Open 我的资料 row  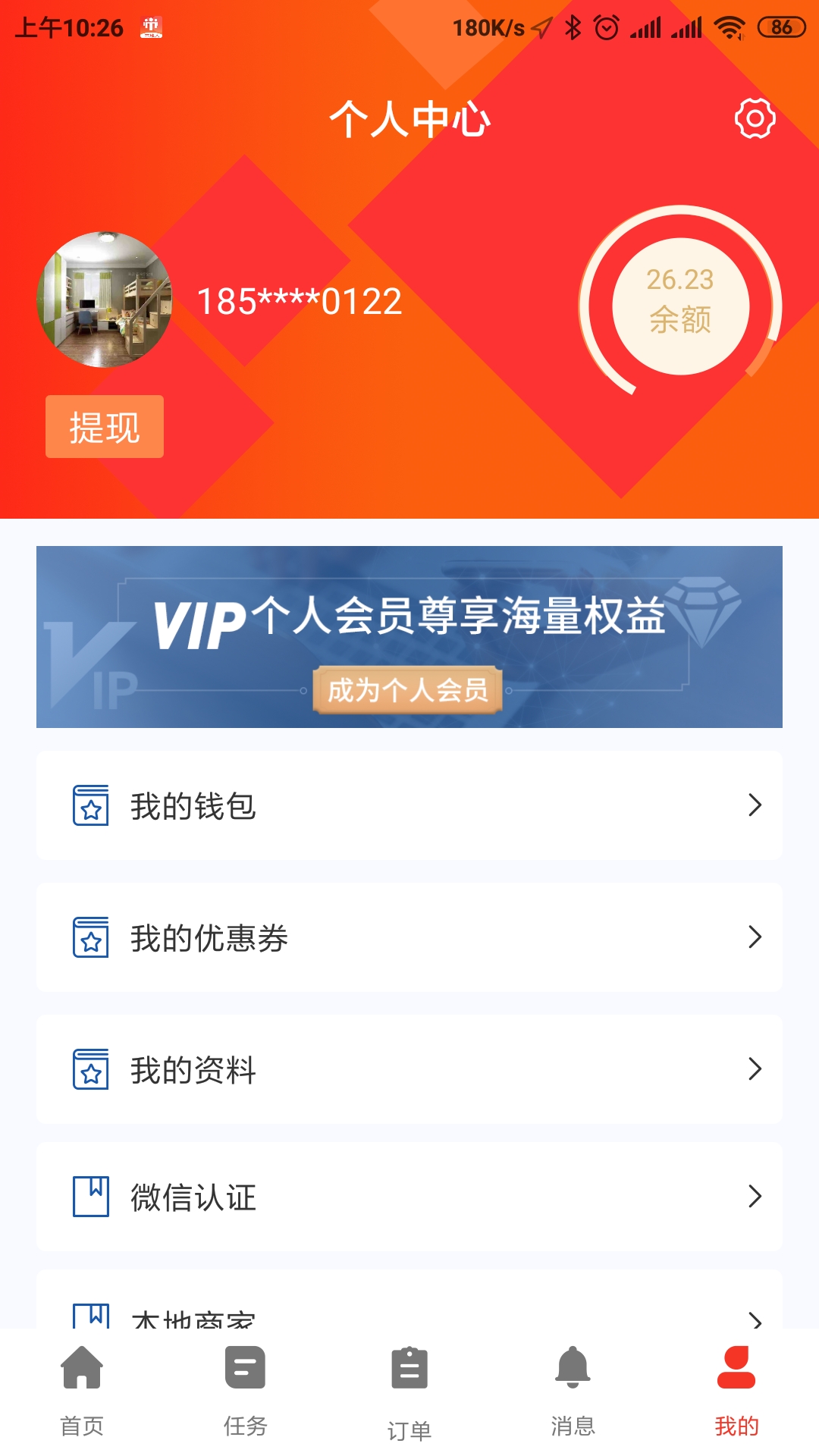[409, 1069]
